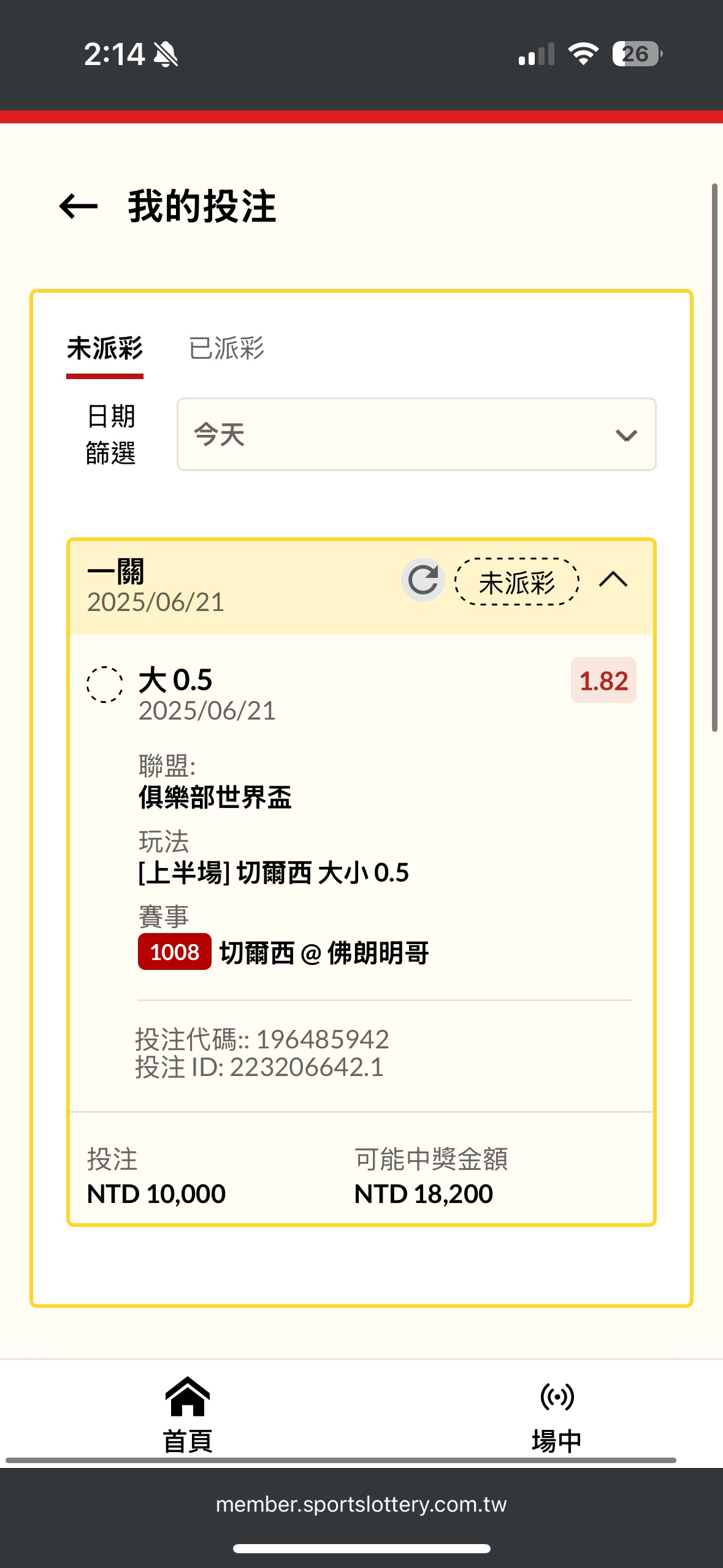Open the 今天 date filter dropdown

(416, 434)
